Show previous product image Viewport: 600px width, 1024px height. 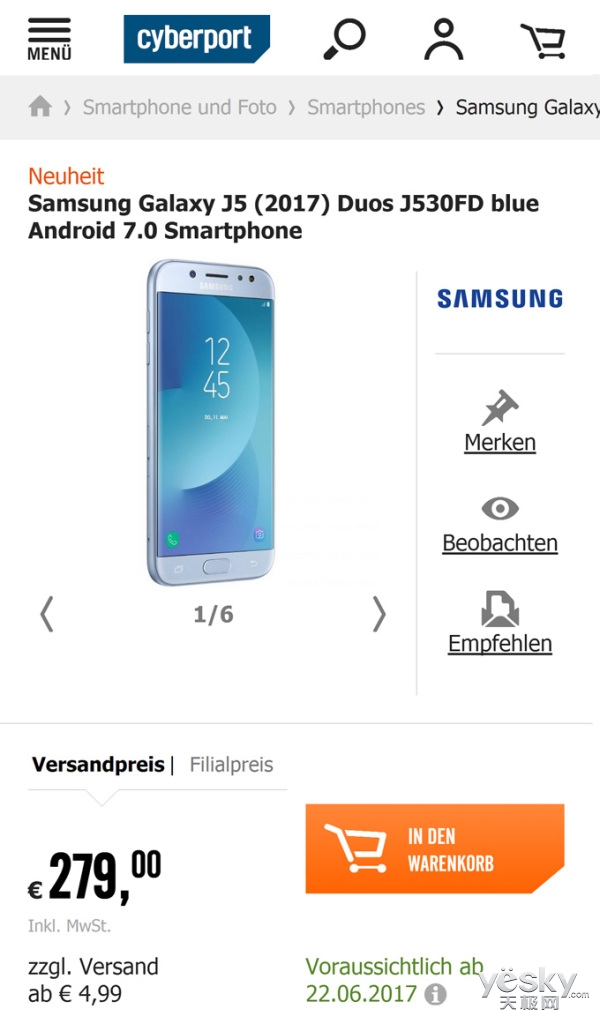[46, 614]
